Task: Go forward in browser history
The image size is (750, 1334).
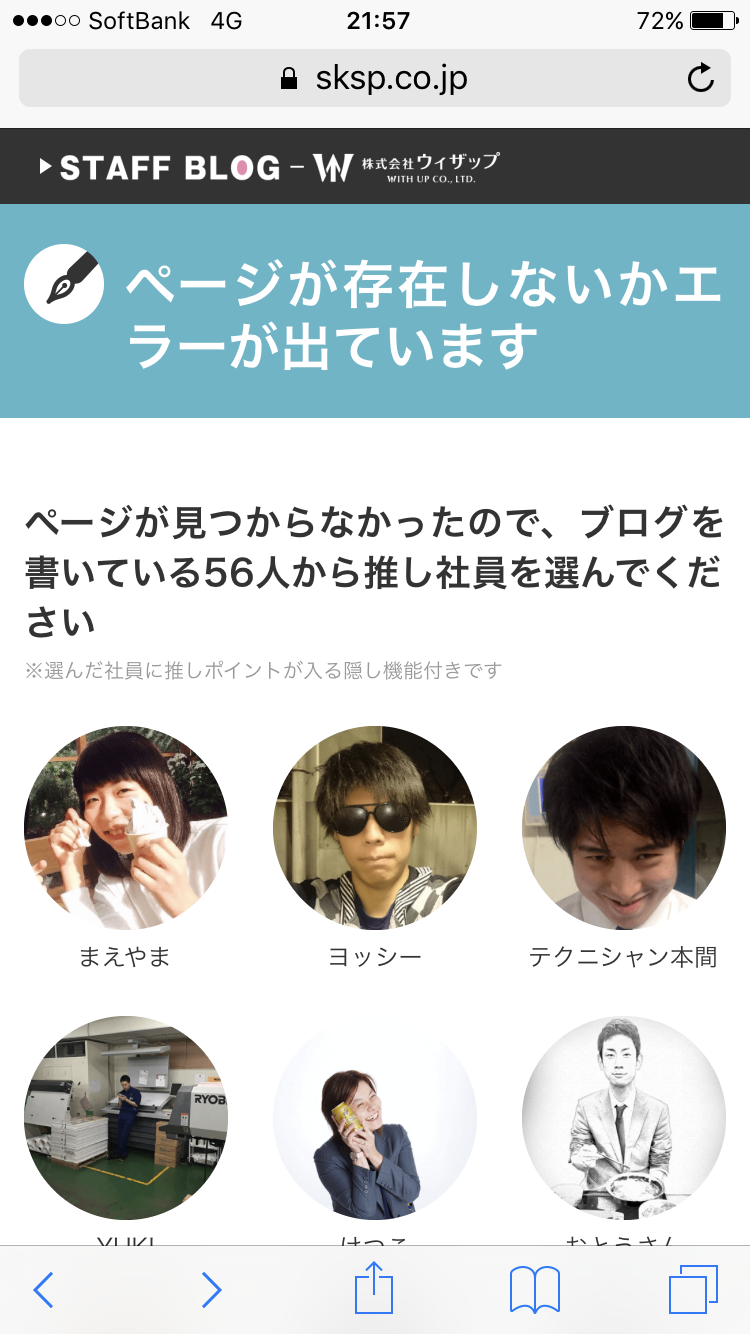Action: [x=211, y=1290]
